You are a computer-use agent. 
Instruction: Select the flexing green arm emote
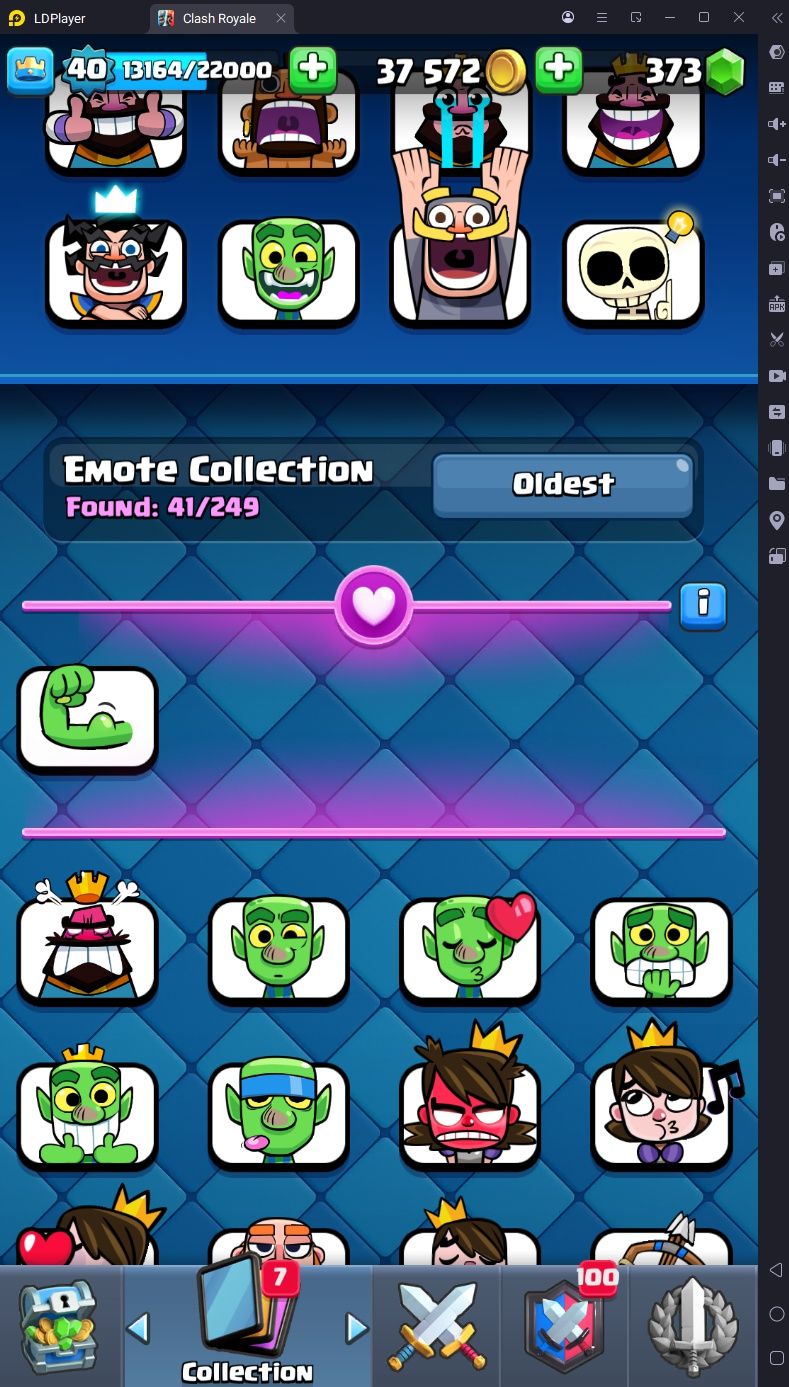click(87, 719)
